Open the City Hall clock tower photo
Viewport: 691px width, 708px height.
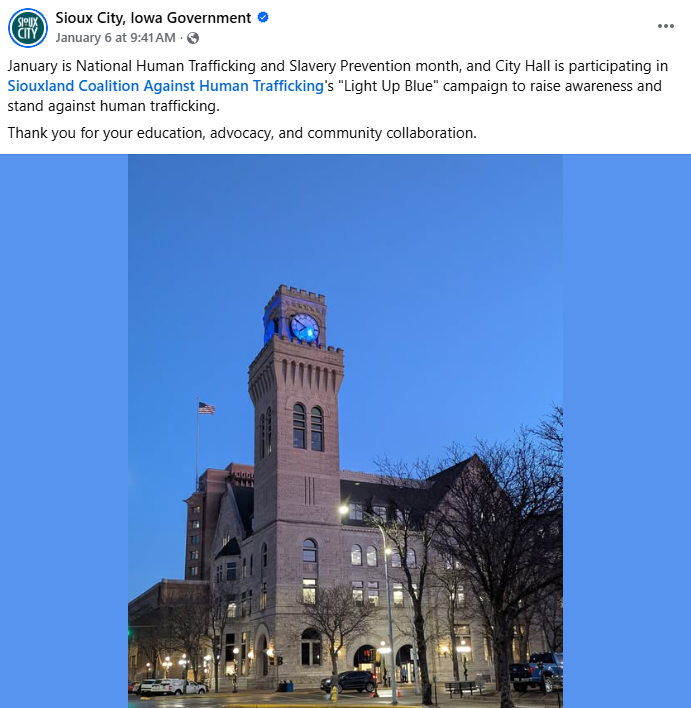(345, 430)
